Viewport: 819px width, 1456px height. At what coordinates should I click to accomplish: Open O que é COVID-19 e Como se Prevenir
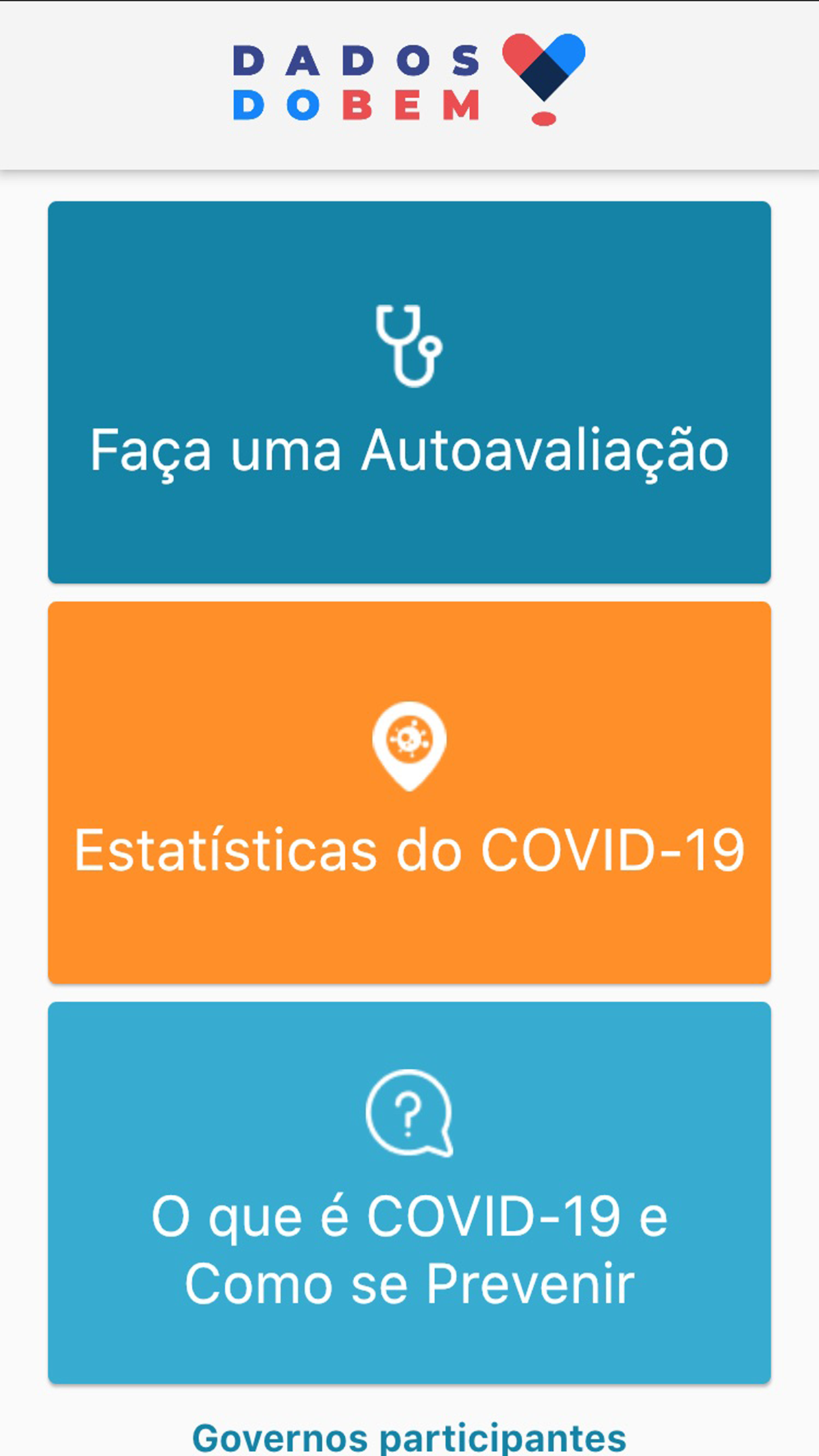coord(409,1192)
